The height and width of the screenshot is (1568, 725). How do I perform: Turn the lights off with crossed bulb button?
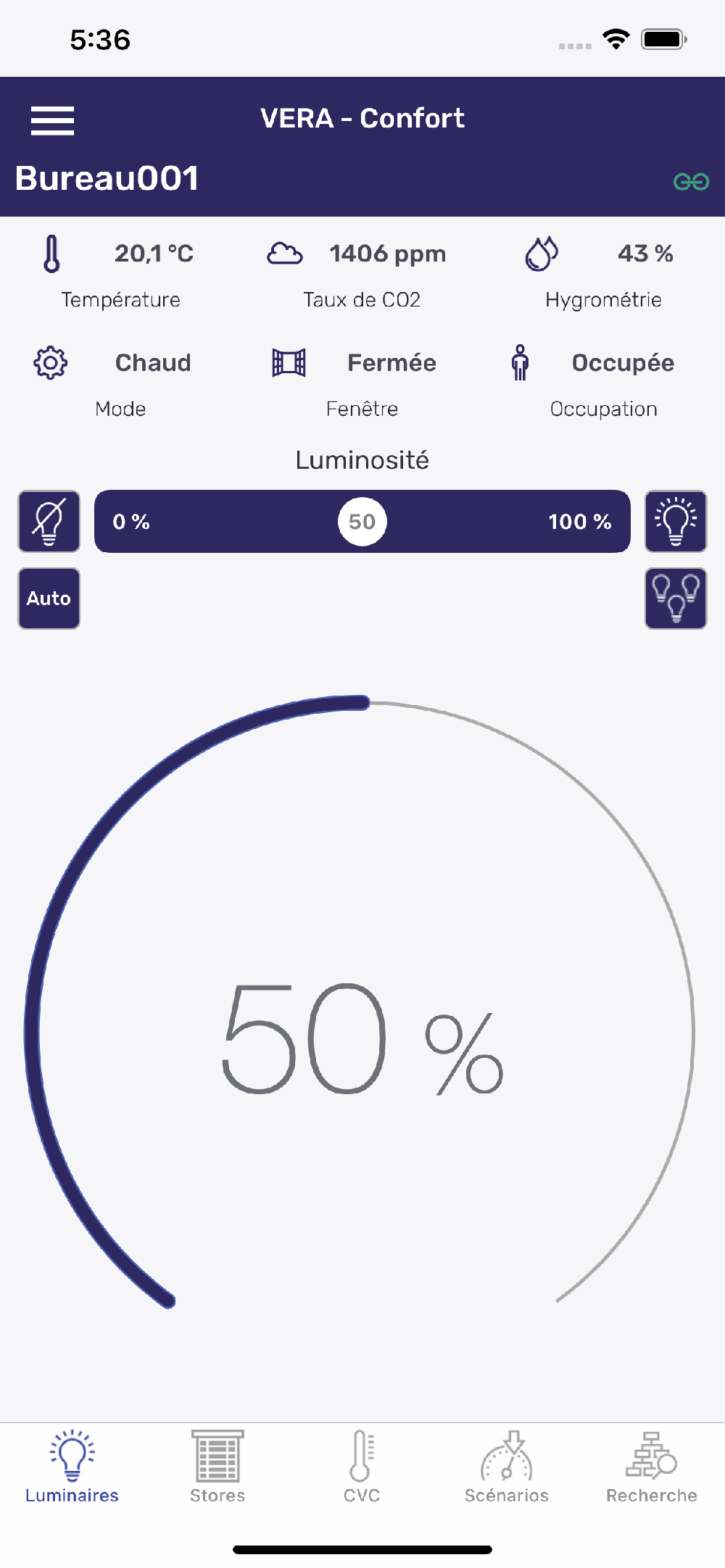pyautogui.click(x=49, y=522)
